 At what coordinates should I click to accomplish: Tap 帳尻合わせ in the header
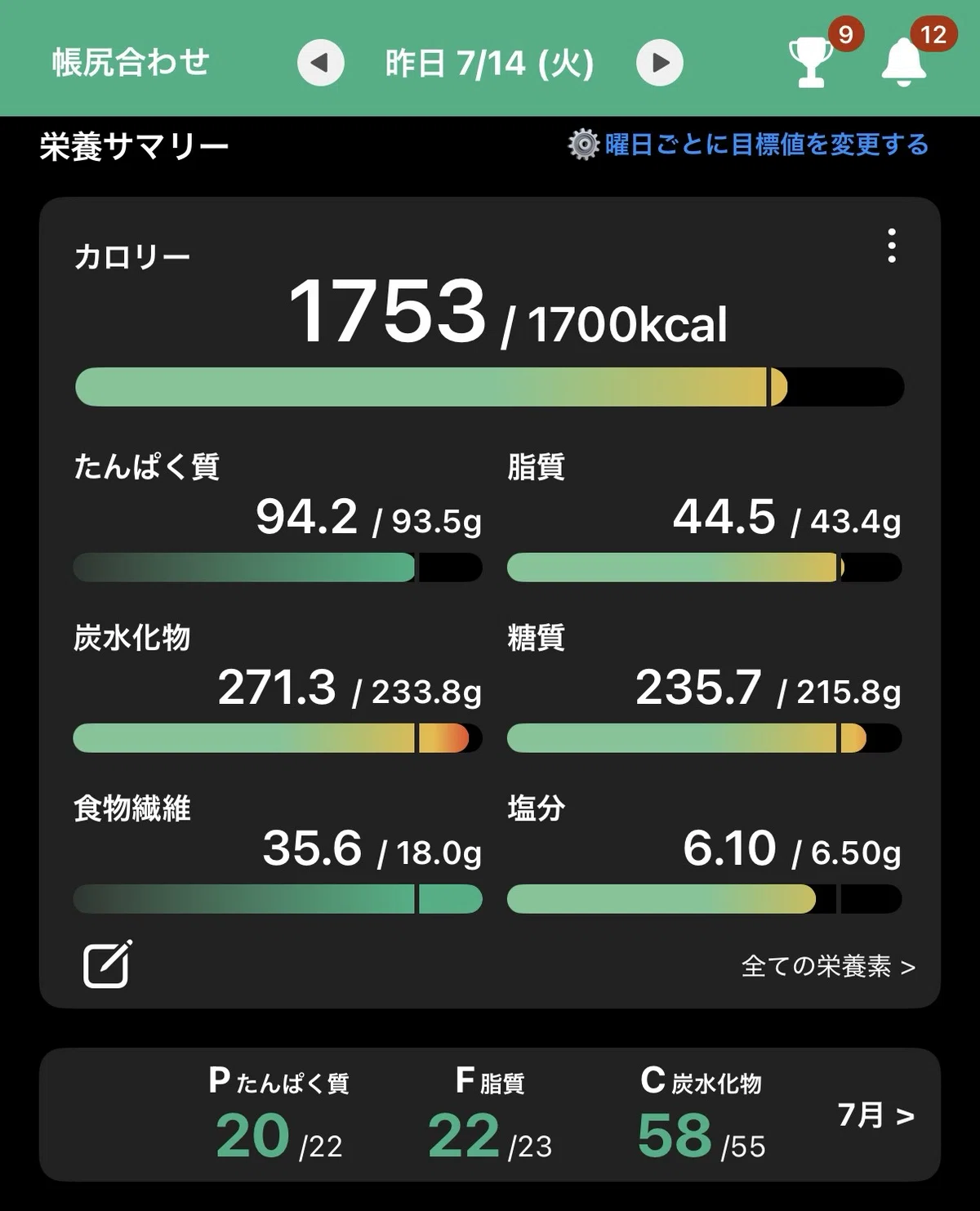click(131, 63)
